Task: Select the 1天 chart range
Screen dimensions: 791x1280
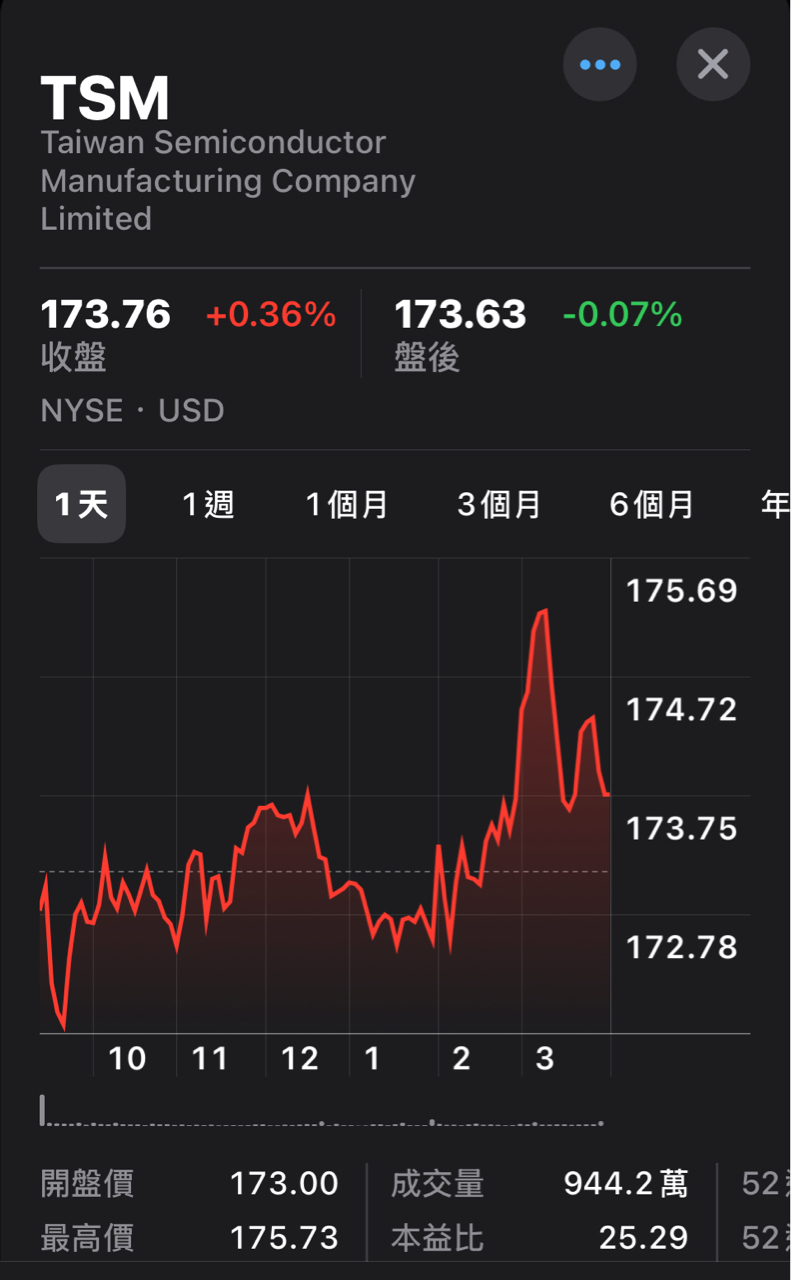Action: click(x=81, y=504)
